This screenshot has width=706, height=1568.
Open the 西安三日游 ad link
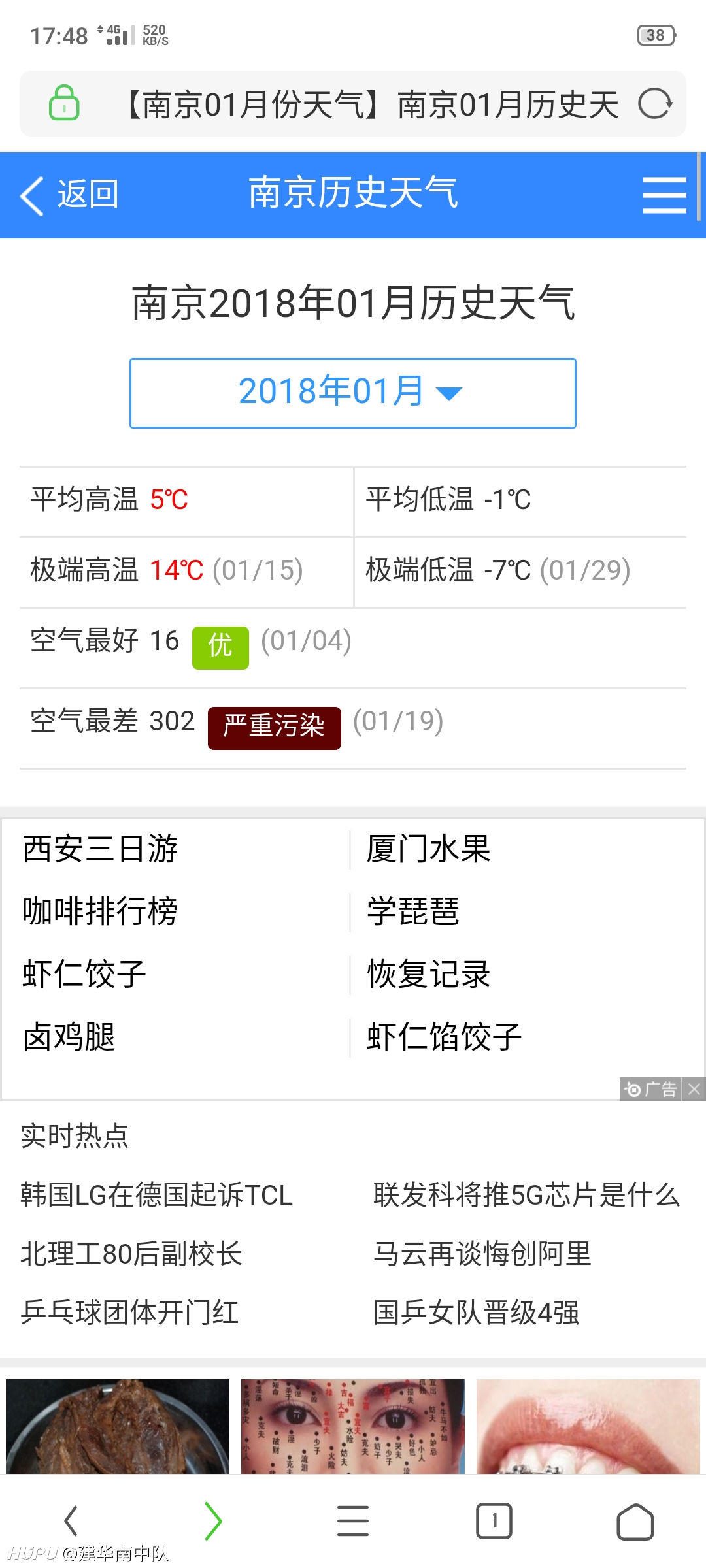(101, 849)
